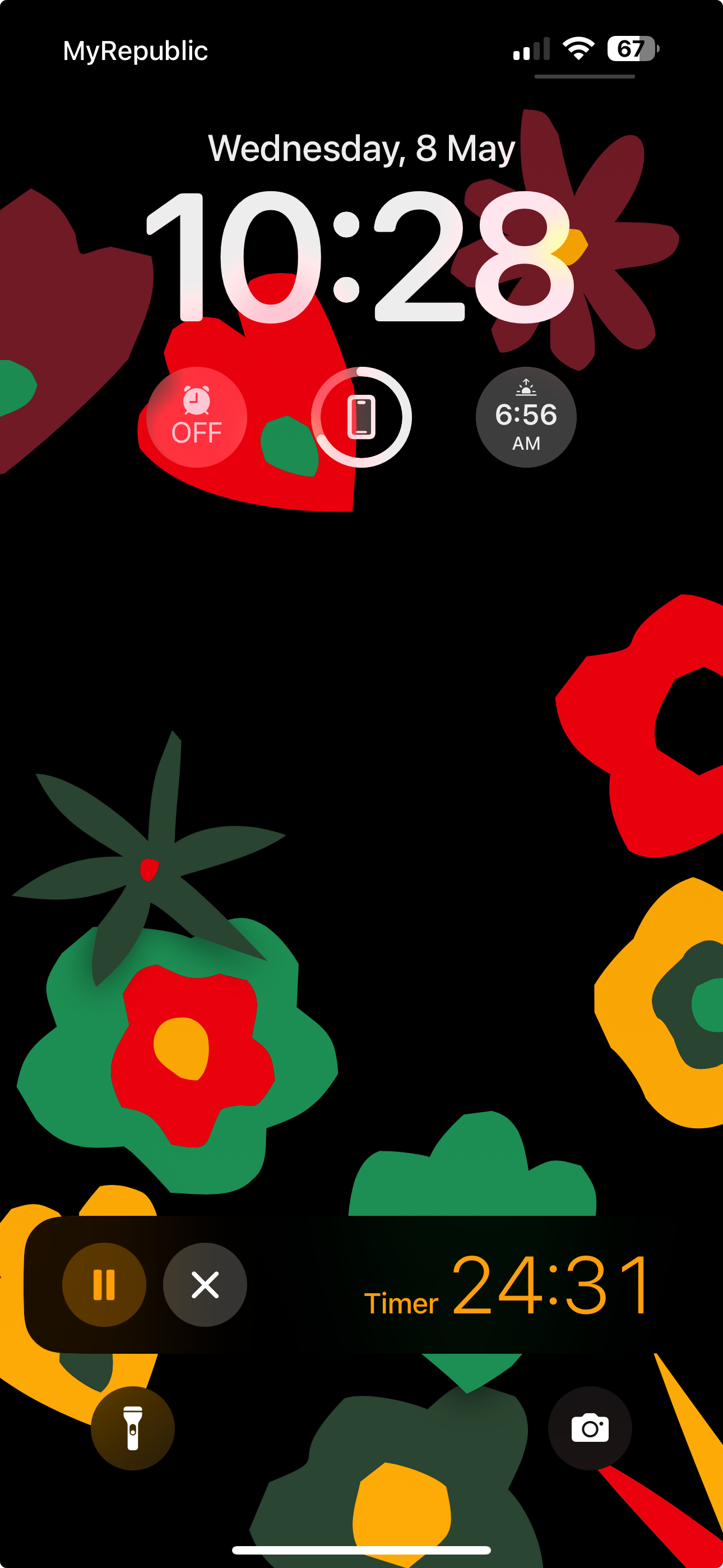
Task: Cancel the timer with the X button
Action: coord(205,1284)
